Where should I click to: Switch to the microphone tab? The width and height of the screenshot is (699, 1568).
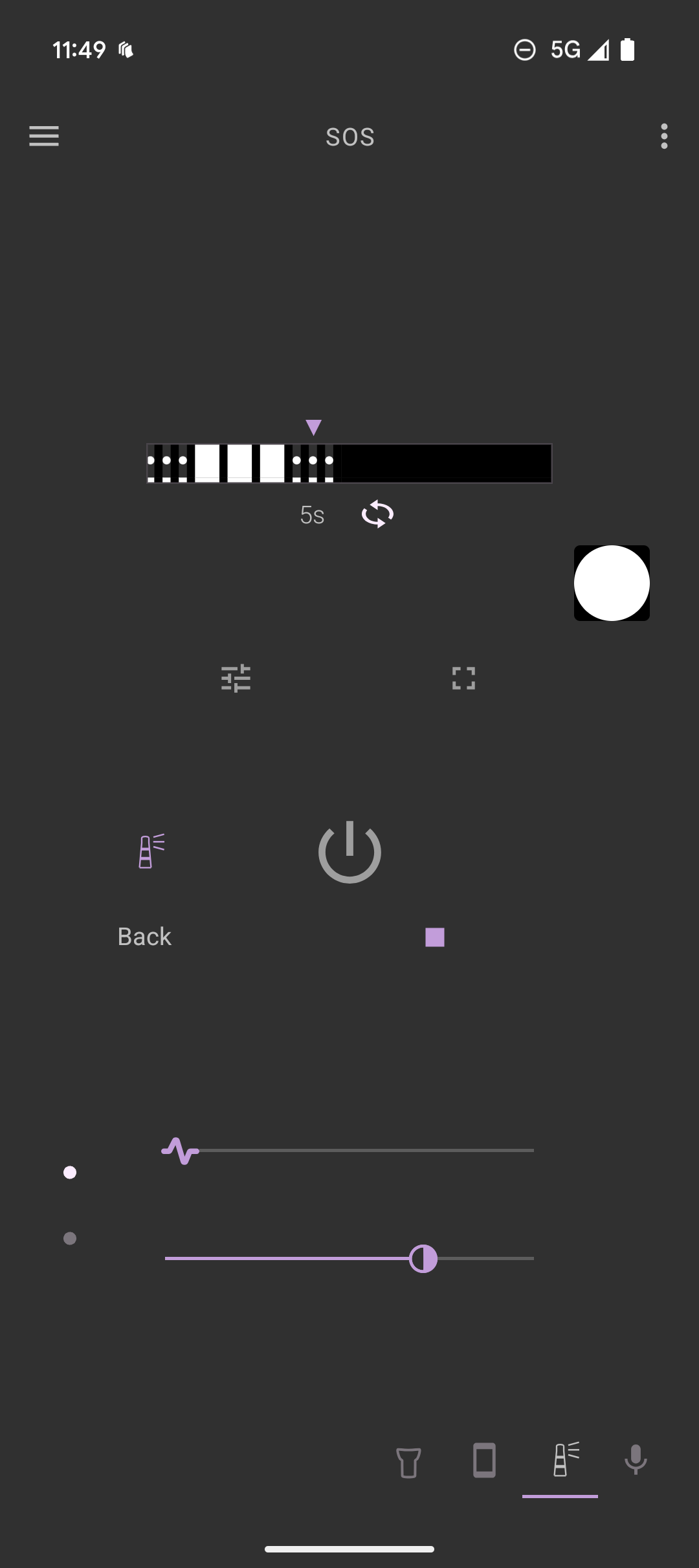coord(636,1462)
